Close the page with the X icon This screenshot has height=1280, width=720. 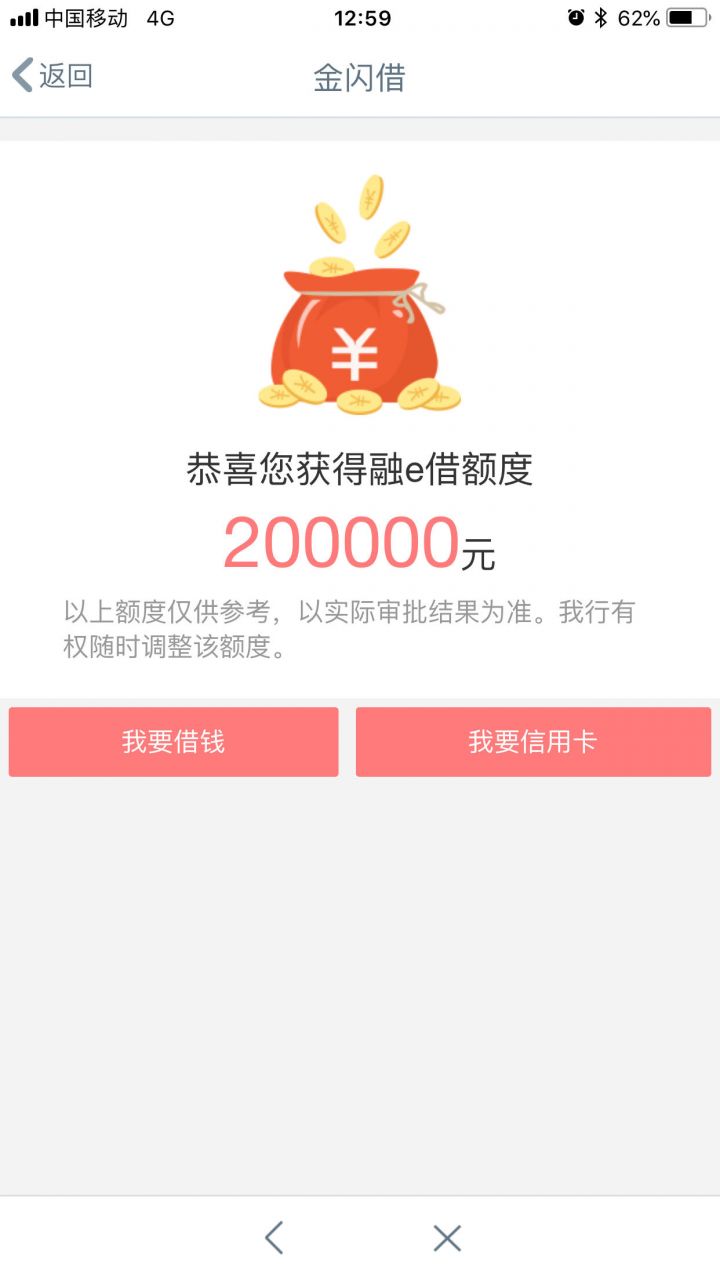[x=447, y=1238]
